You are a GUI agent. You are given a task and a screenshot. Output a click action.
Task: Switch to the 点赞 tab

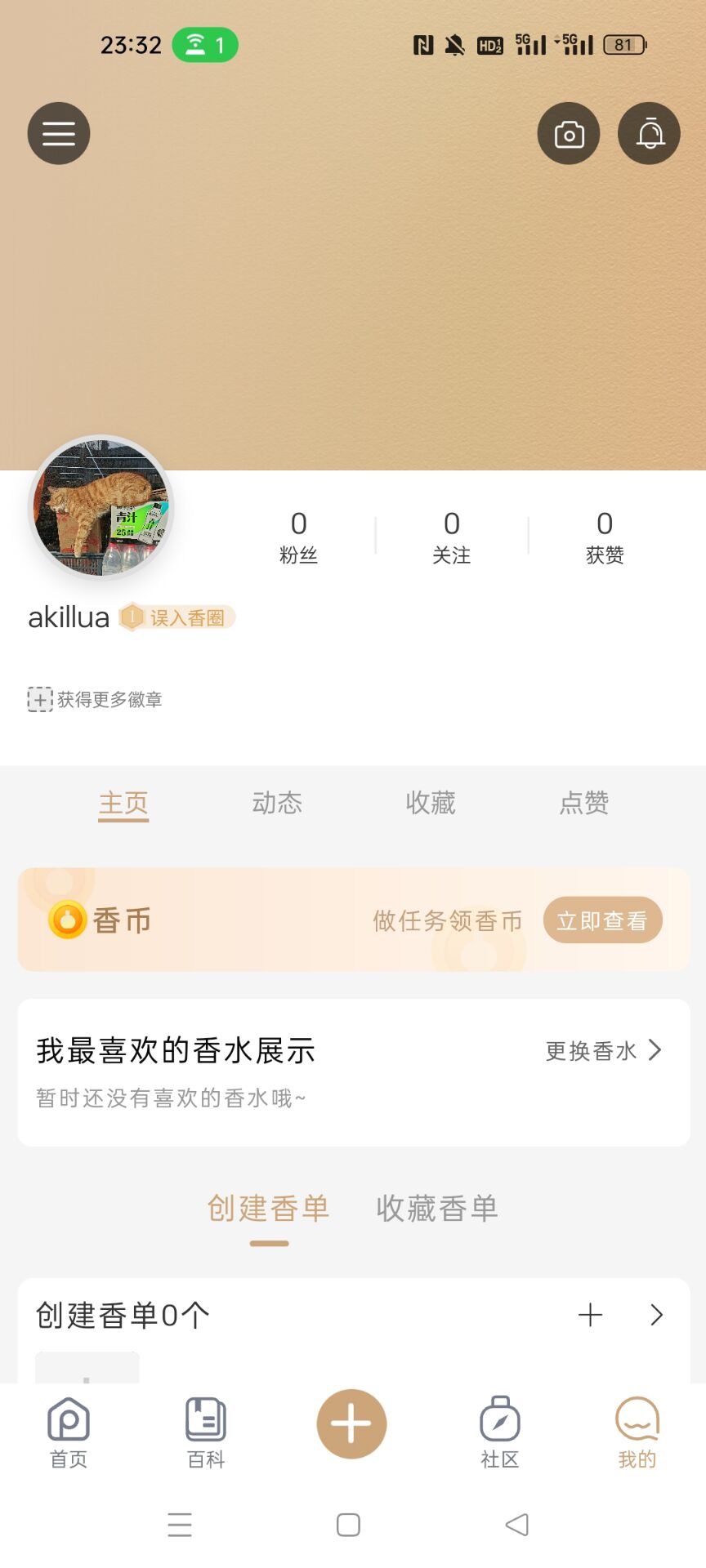584,803
